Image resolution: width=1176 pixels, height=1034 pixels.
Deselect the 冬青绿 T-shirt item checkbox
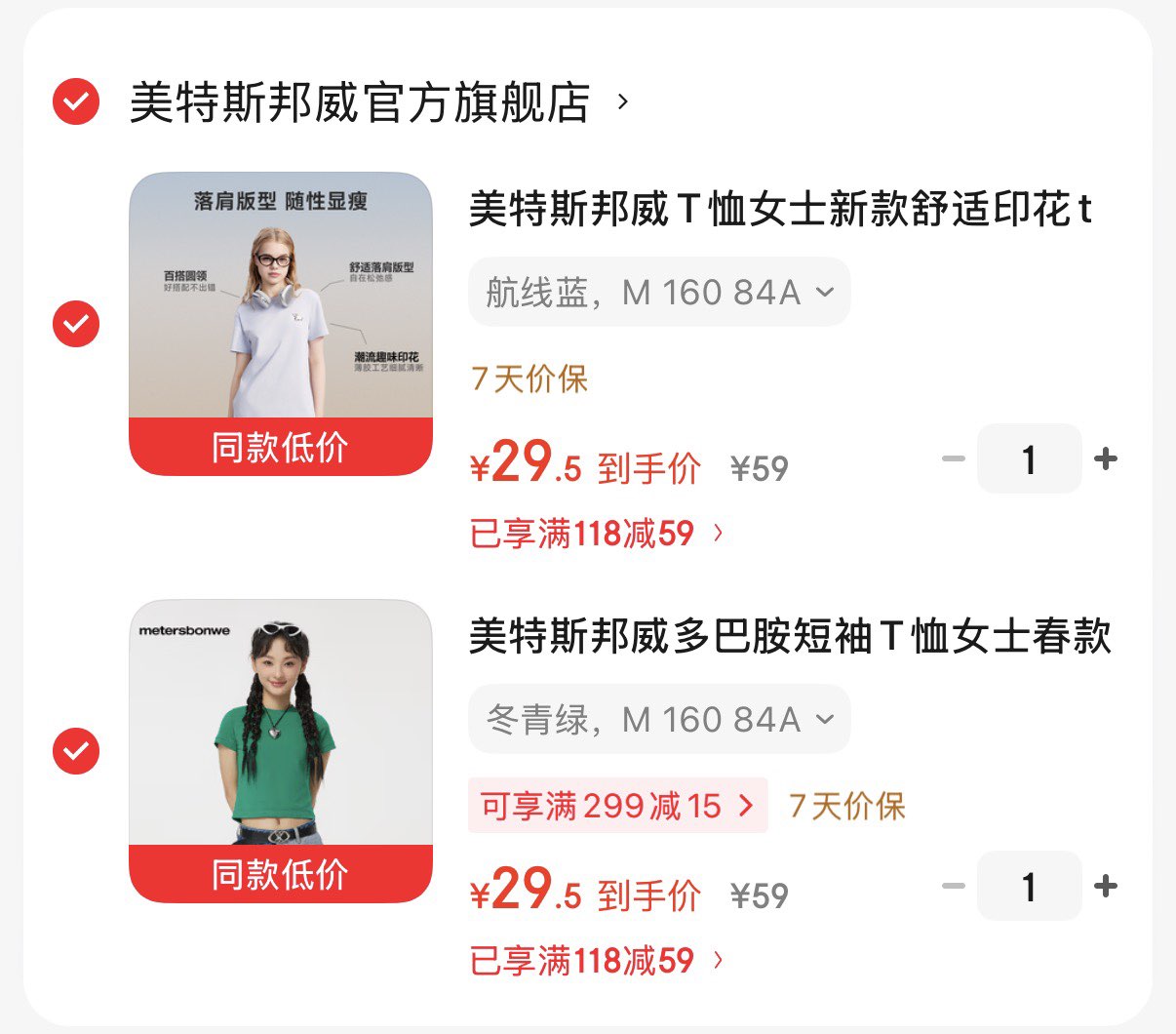76,751
